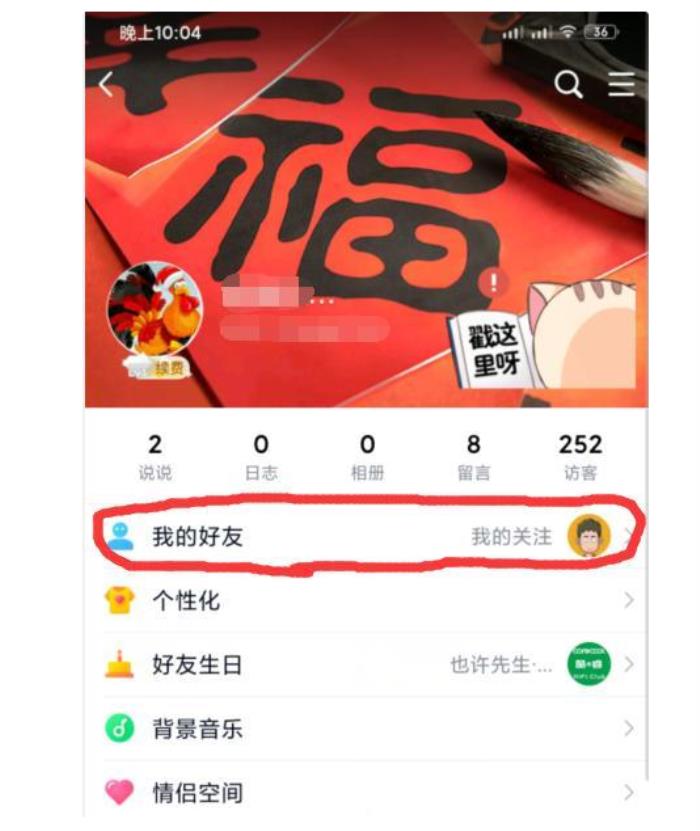
Task: Open 说说 posts count
Action: pyautogui.click(x=154, y=456)
